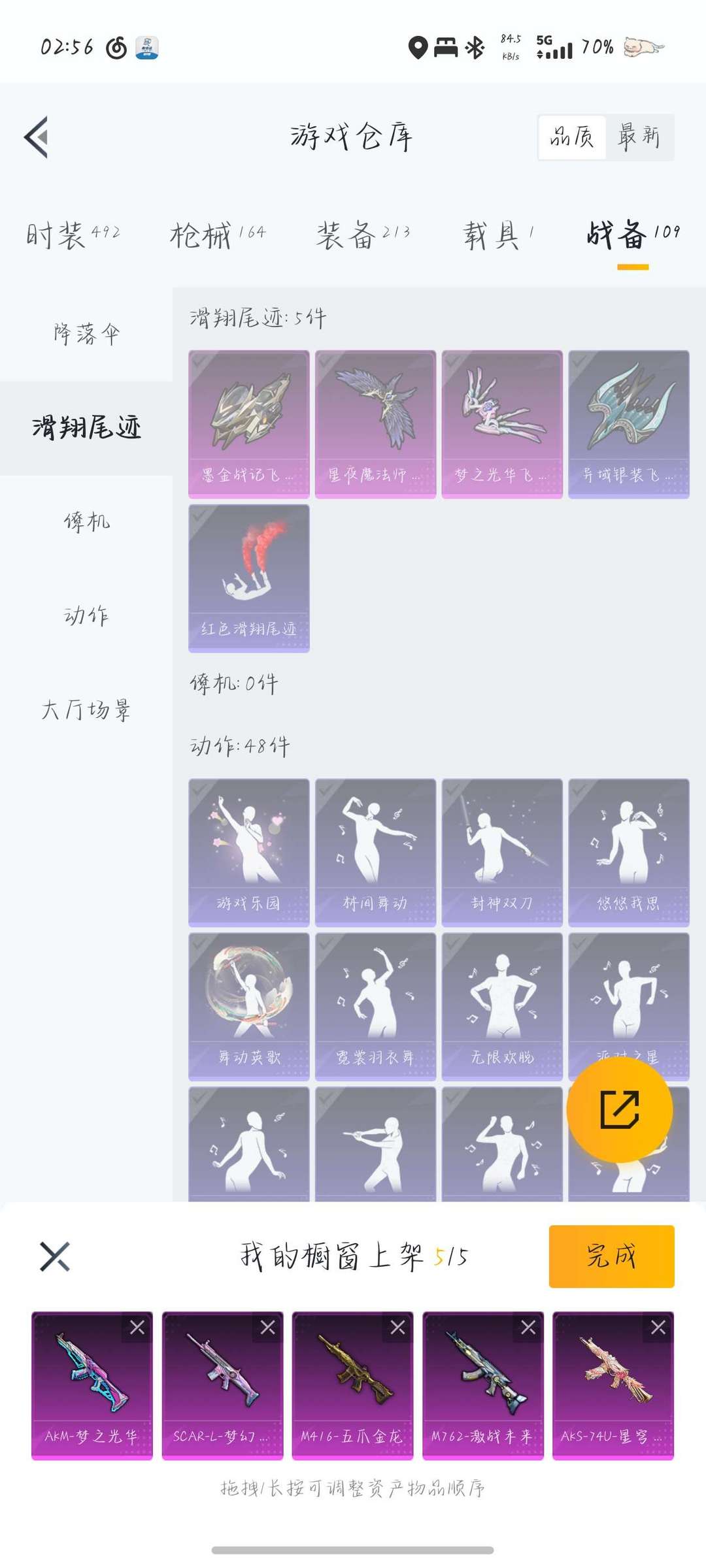
Task: Tap 完成 to finish listing
Action: (612, 1256)
